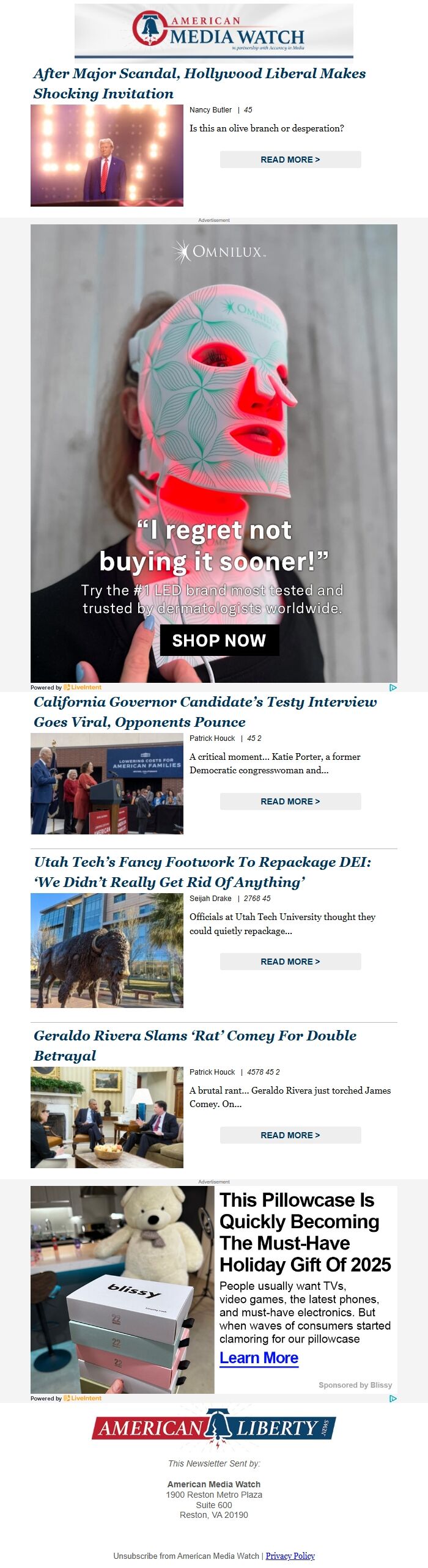Open the bison statue article image
428x1568 pixels.
tap(107, 950)
